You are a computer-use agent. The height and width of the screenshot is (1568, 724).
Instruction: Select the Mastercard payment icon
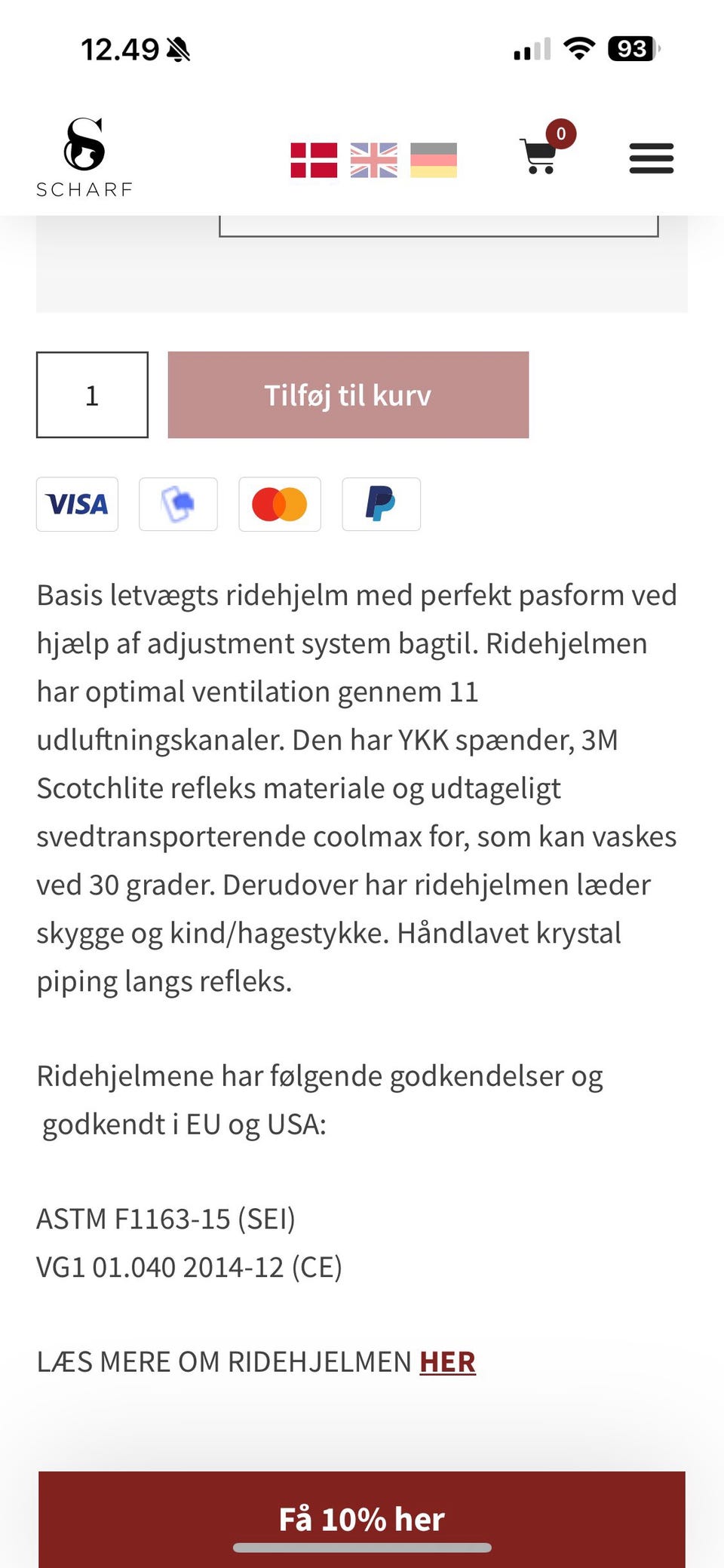(x=280, y=504)
